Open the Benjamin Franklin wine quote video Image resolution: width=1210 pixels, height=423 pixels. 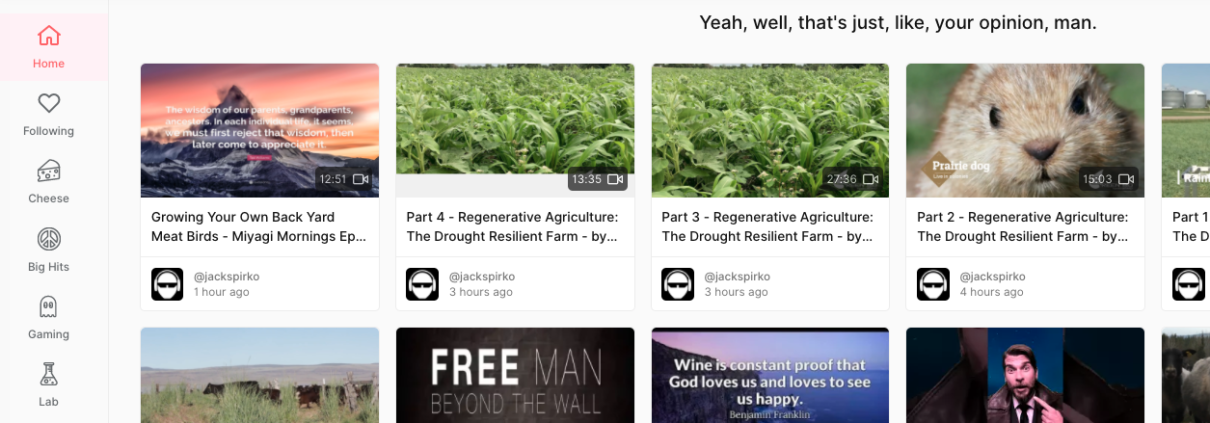pos(770,375)
